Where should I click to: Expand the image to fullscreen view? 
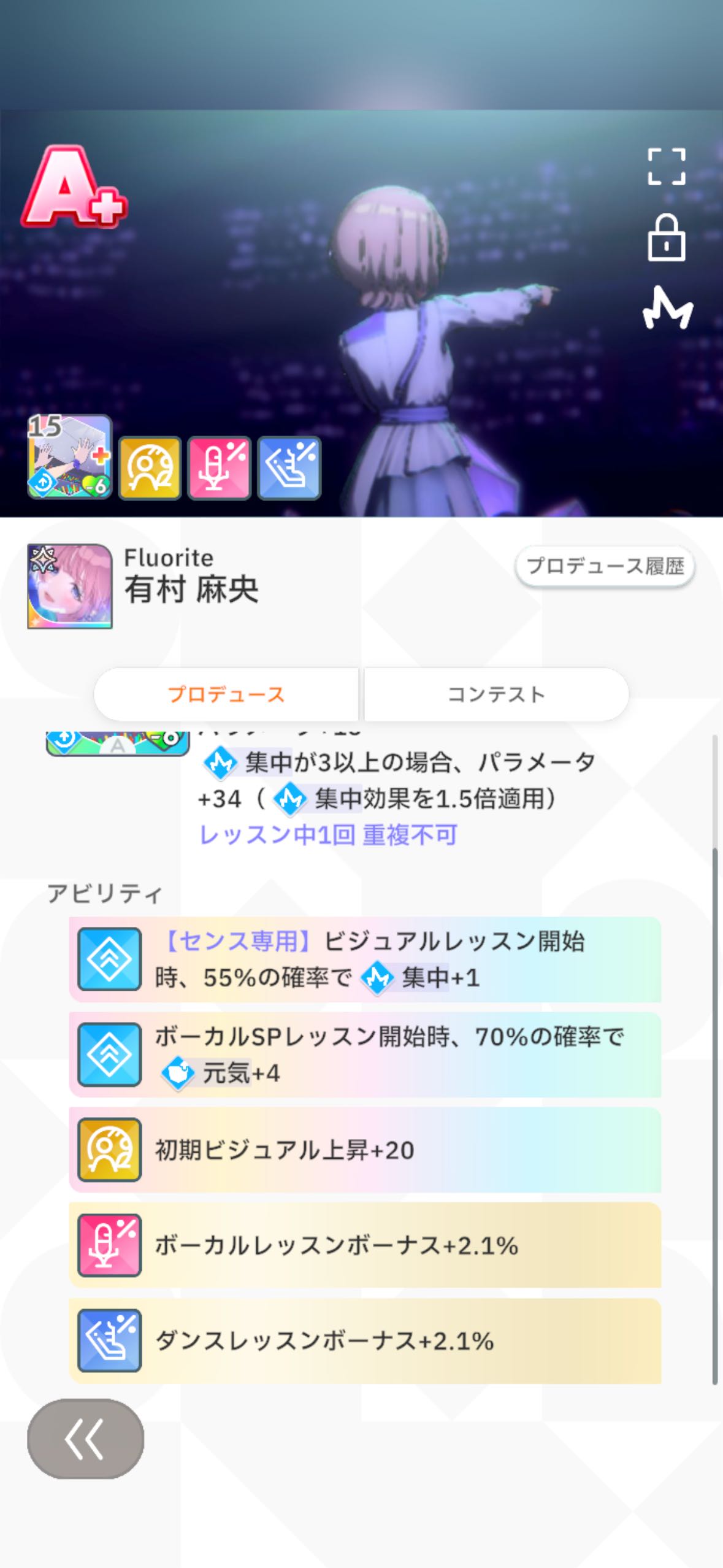point(666,166)
